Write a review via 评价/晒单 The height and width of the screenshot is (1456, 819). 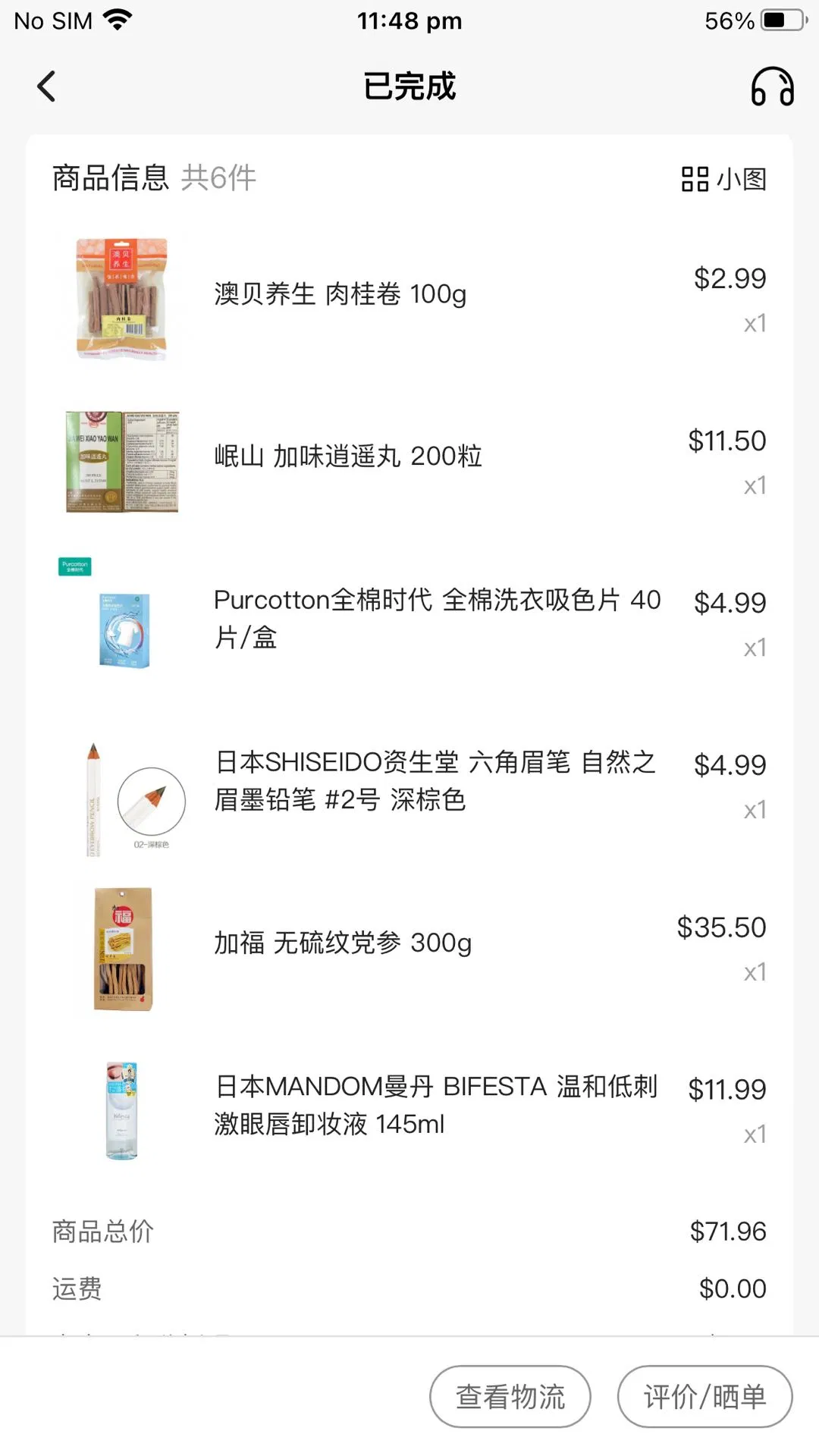click(x=704, y=1396)
